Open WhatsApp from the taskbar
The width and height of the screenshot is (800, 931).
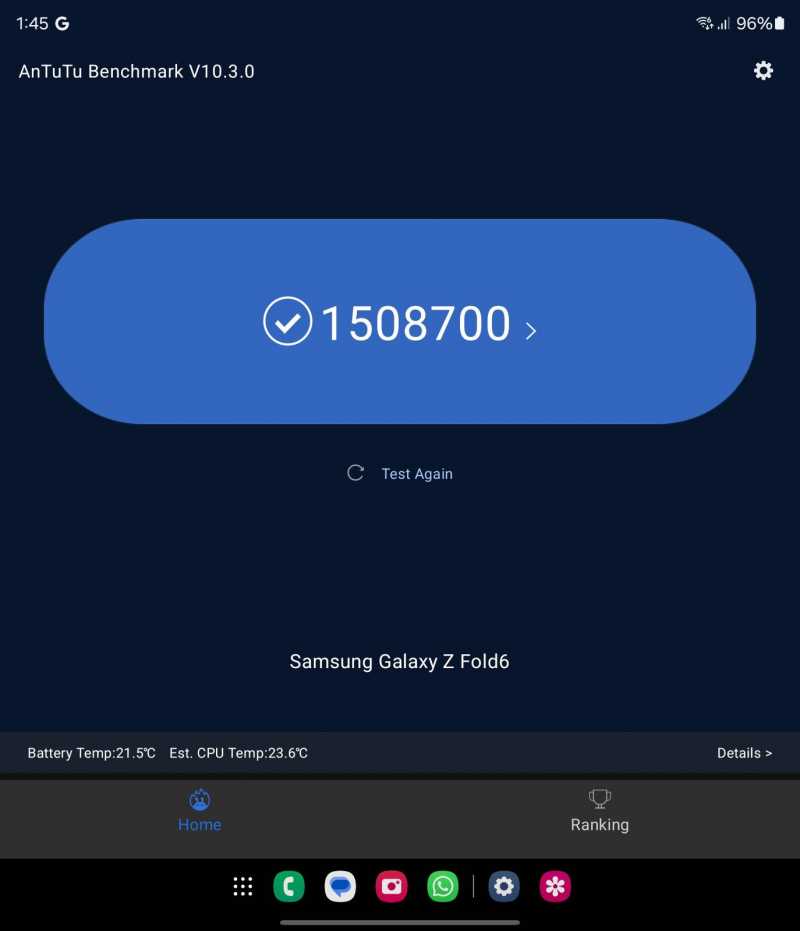click(x=442, y=886)
